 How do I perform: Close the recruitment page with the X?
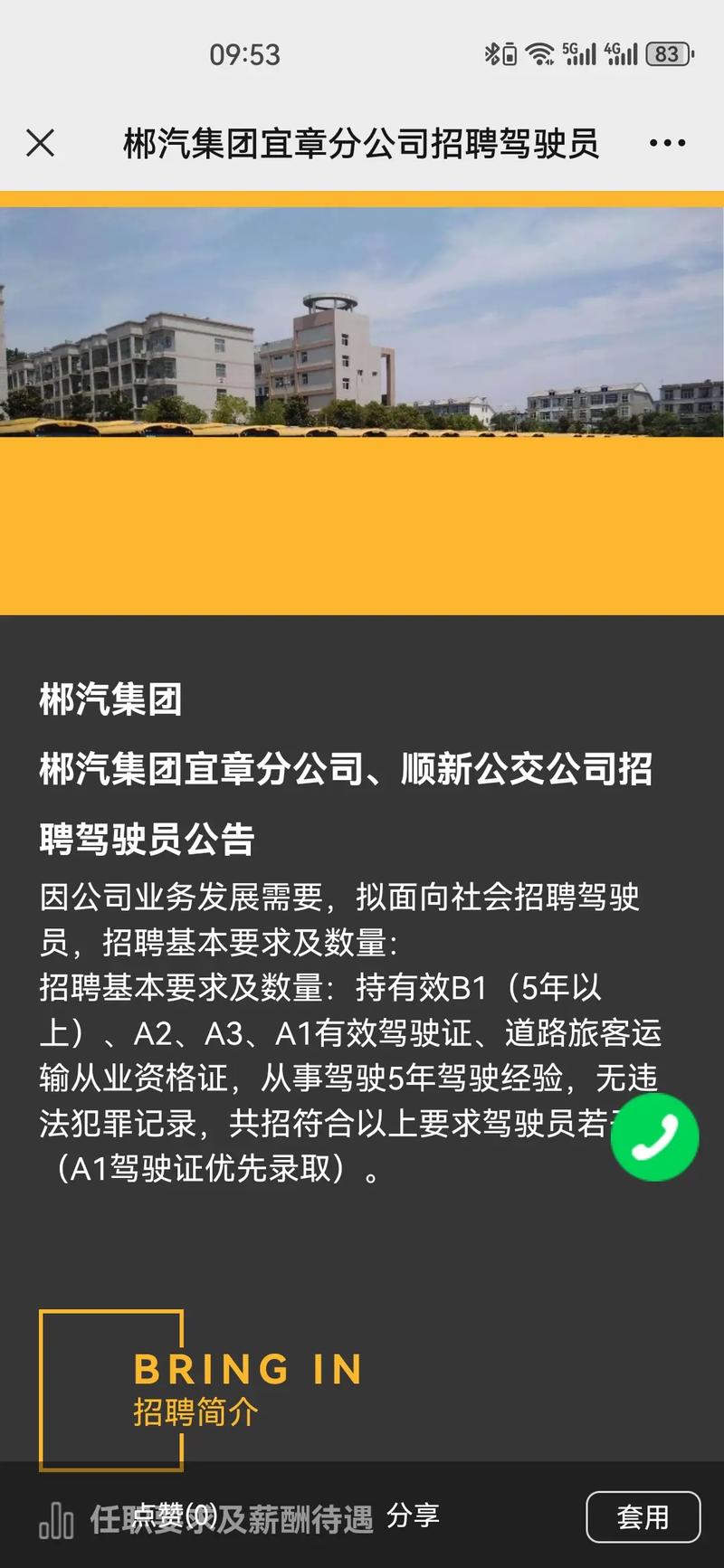(41, 143)
